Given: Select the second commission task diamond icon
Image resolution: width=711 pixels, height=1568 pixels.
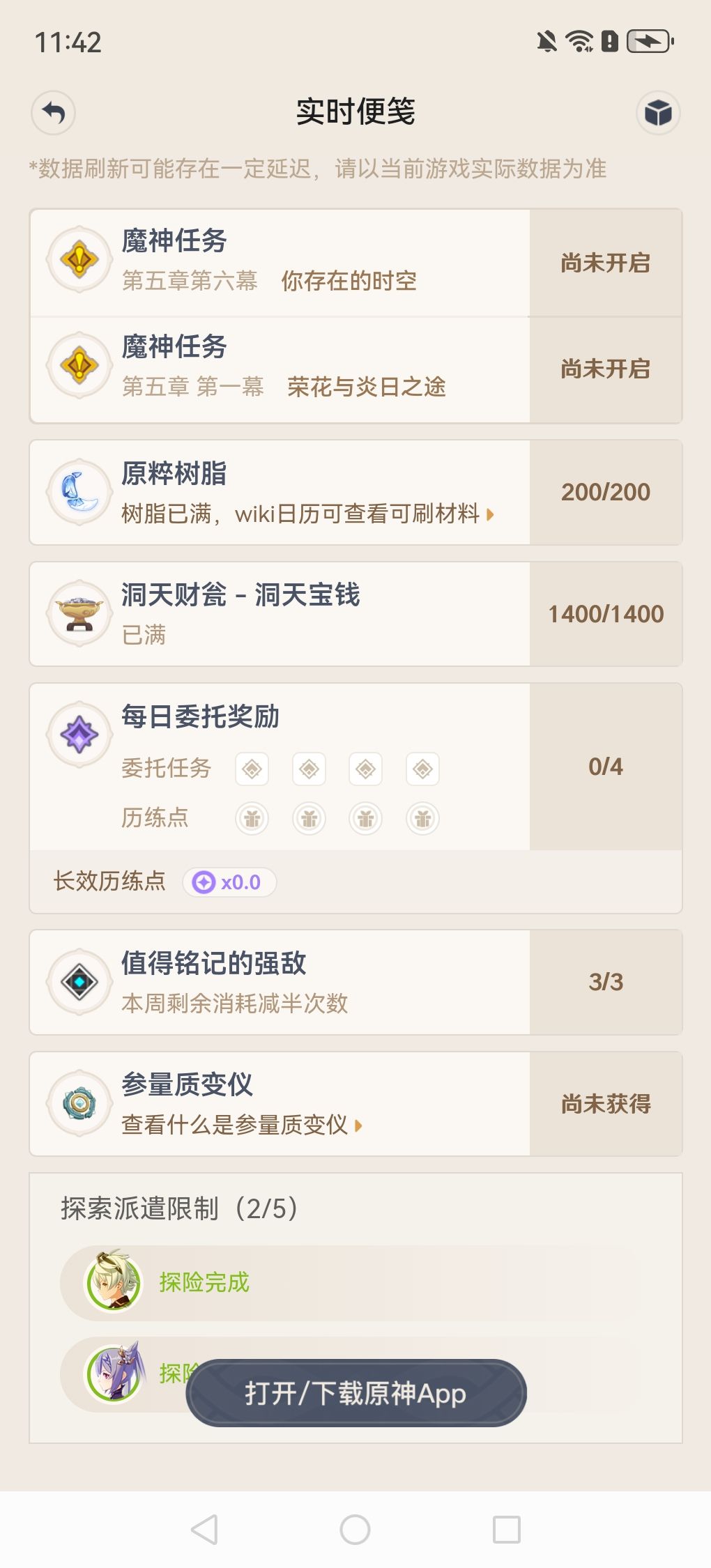Looking at the screenshot, I should point(309,768).
